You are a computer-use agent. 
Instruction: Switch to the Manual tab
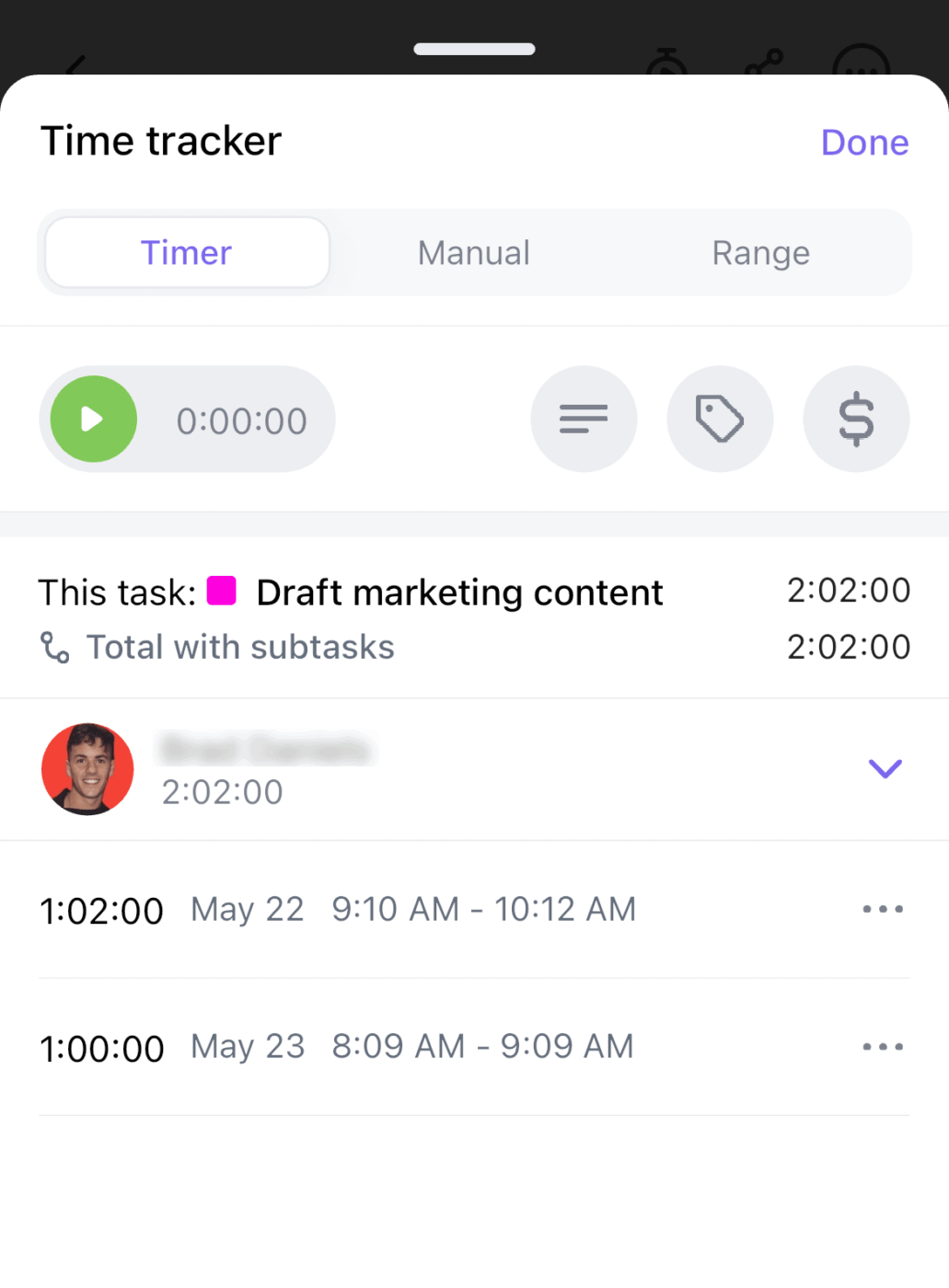[x=473, y=252]
